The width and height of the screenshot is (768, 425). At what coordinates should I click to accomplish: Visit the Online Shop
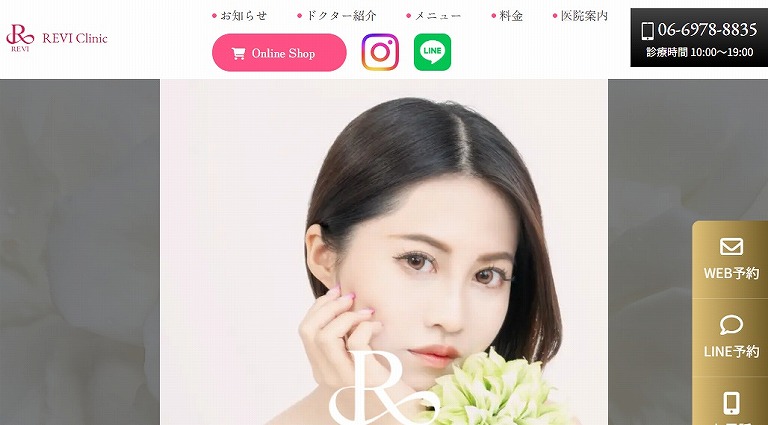click(279, 53)
